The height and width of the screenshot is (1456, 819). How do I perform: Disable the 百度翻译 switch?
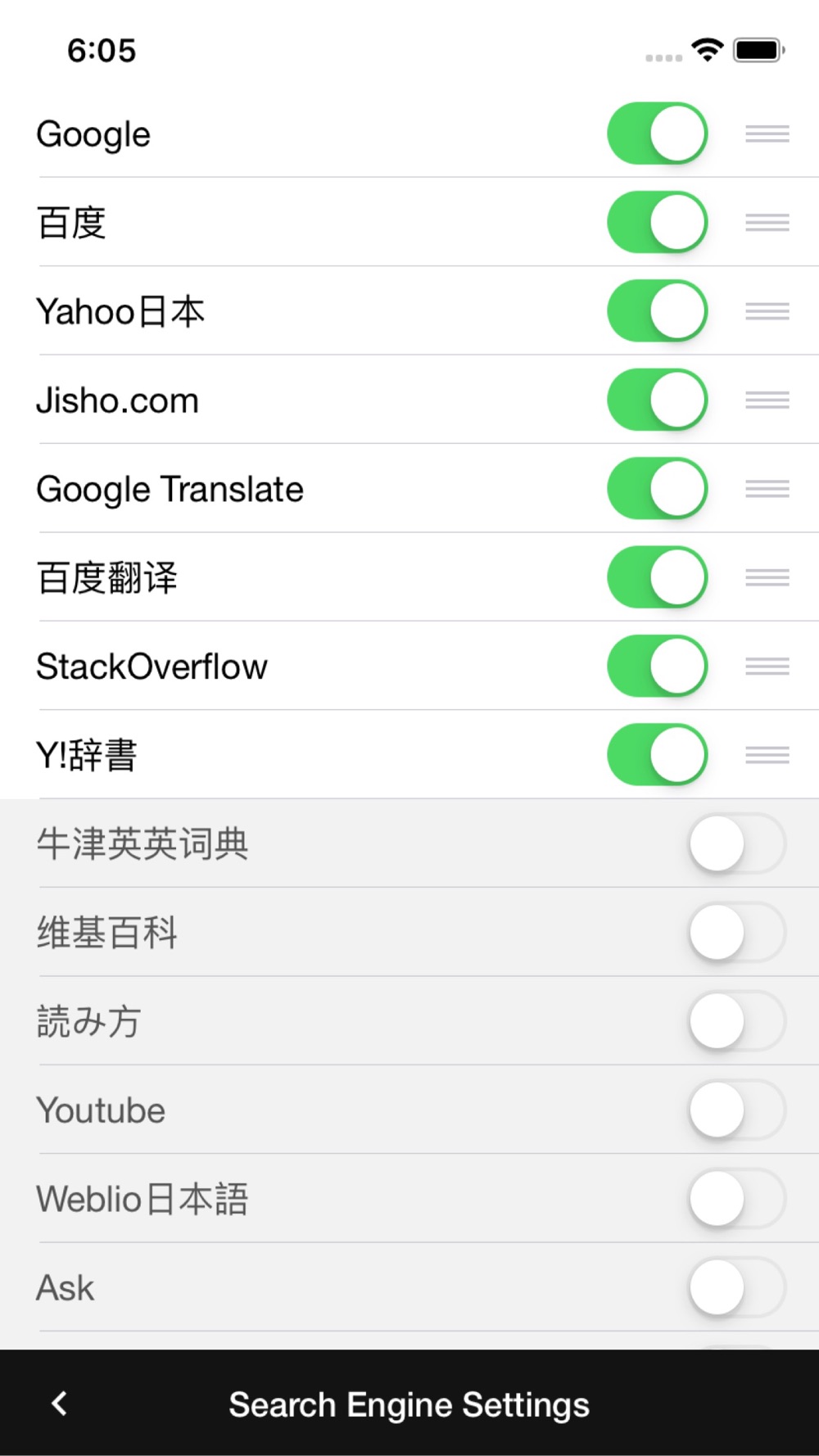(x=658, y=577)
